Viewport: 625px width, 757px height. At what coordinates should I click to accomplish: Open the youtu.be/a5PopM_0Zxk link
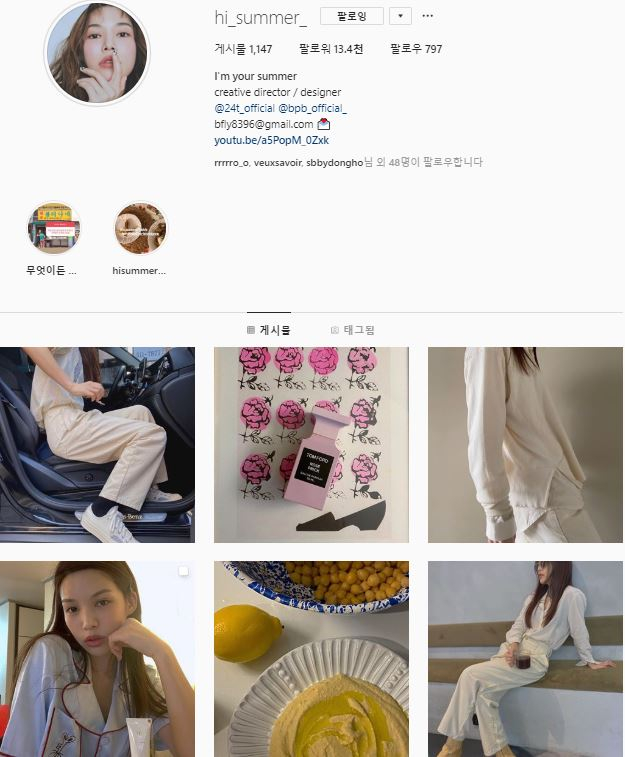[x=257, y=140]
